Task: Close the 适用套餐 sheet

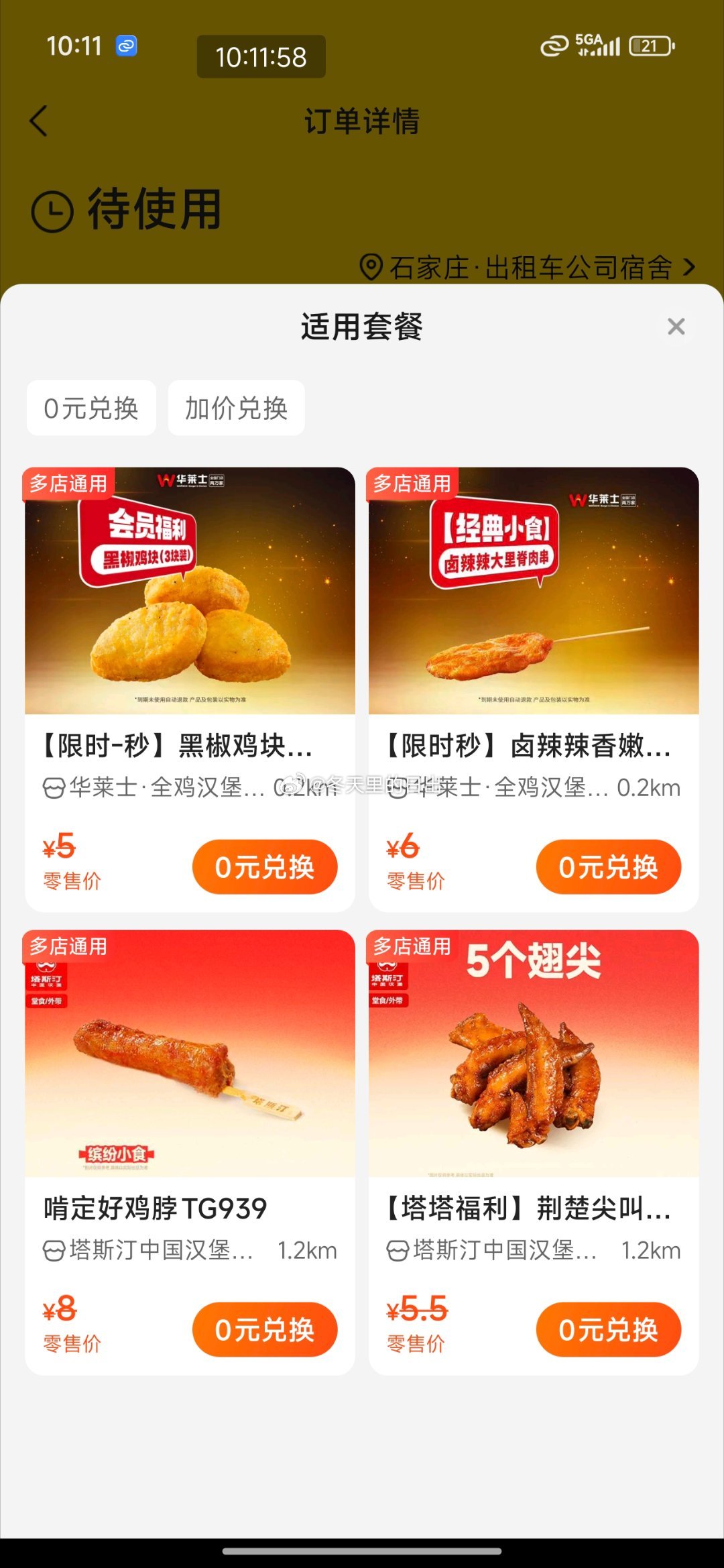Action: tap(676, 327)
